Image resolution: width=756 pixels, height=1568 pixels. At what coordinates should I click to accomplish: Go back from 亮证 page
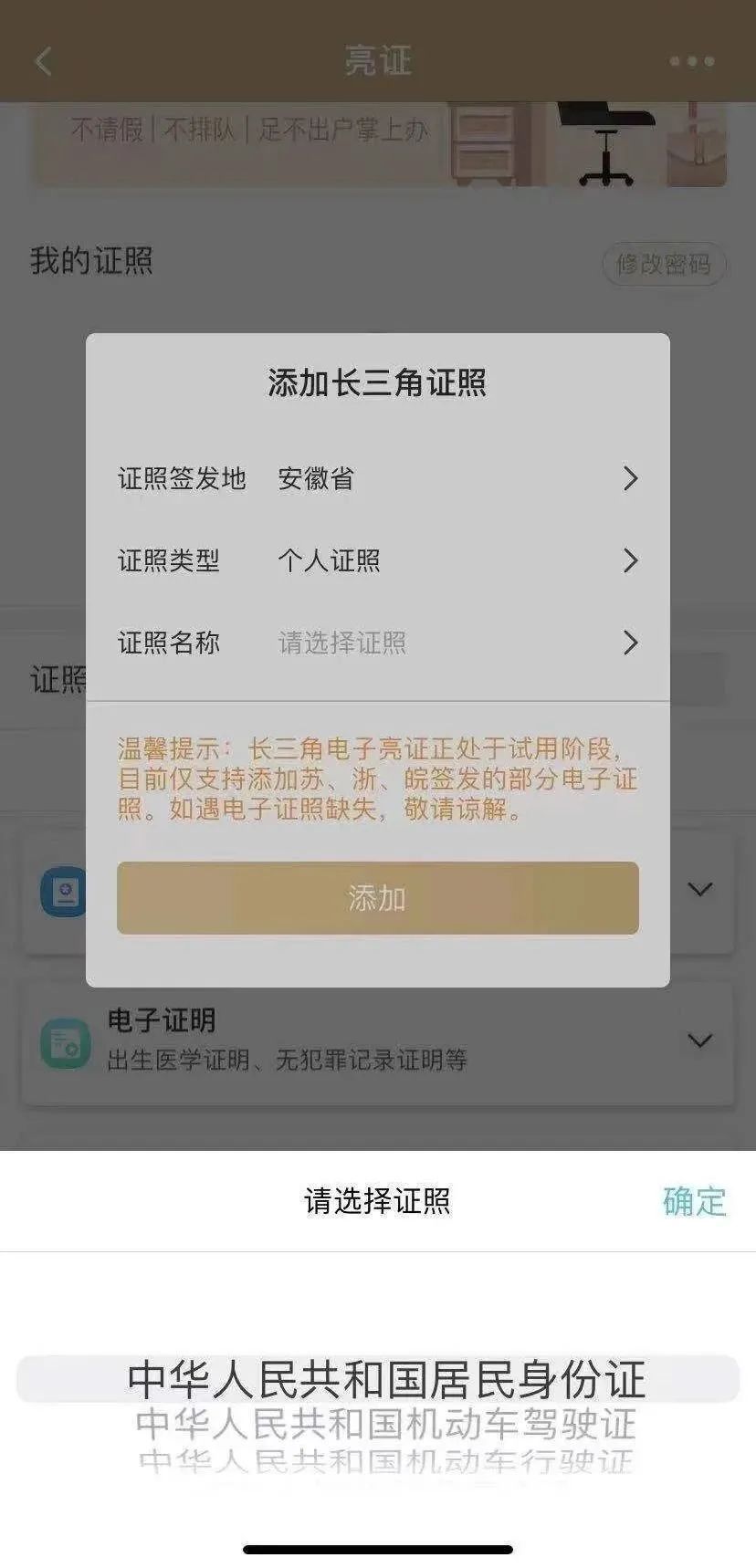coord(43,61)
